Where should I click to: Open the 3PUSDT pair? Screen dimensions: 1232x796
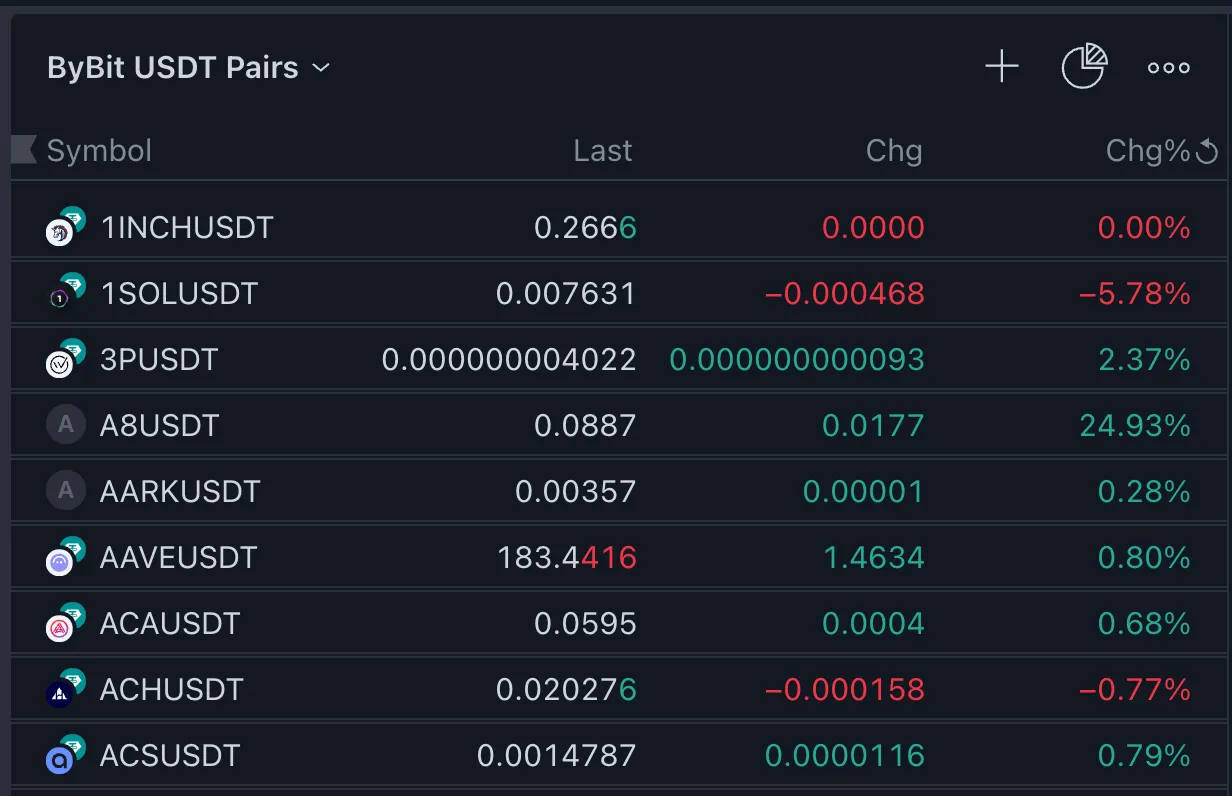click(x=159, y=360)
